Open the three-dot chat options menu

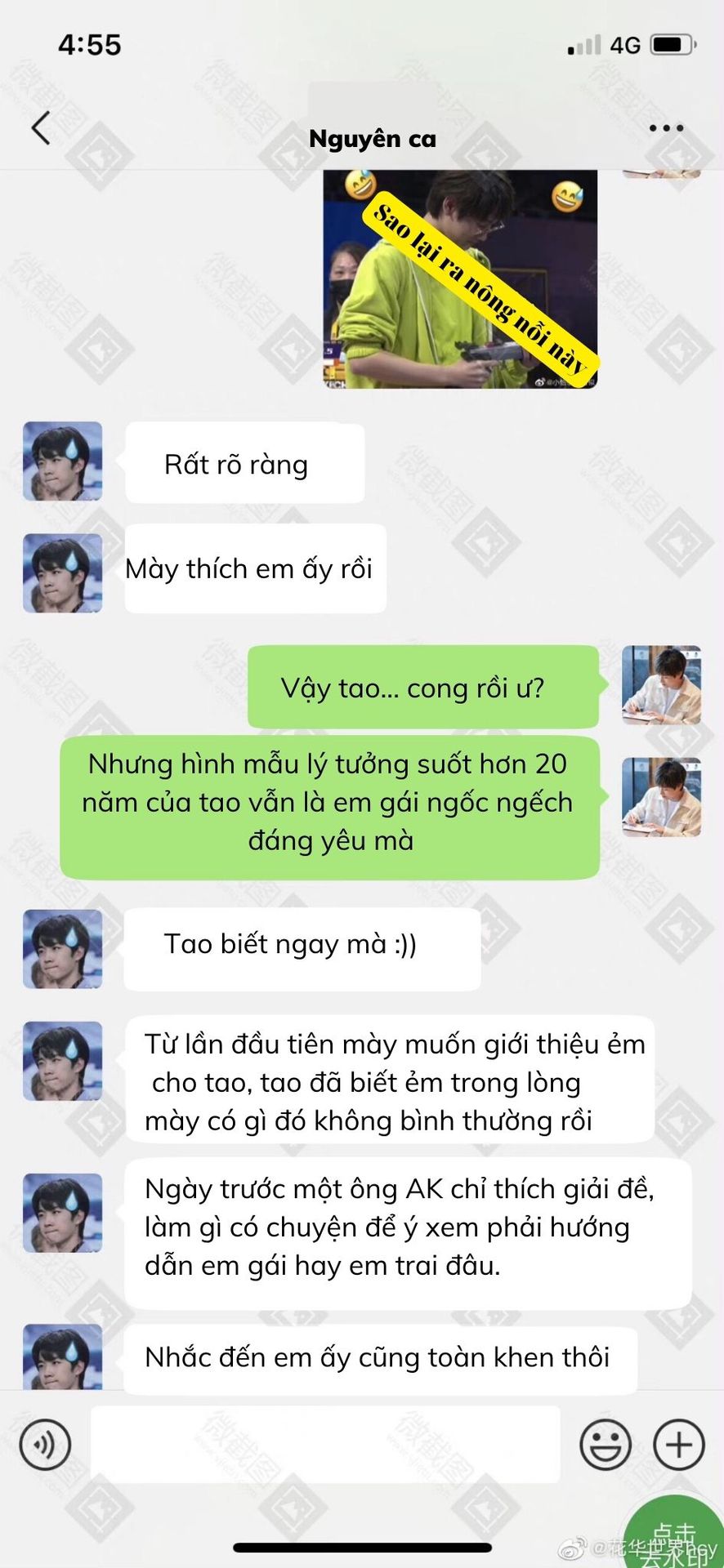pos(665,128)
